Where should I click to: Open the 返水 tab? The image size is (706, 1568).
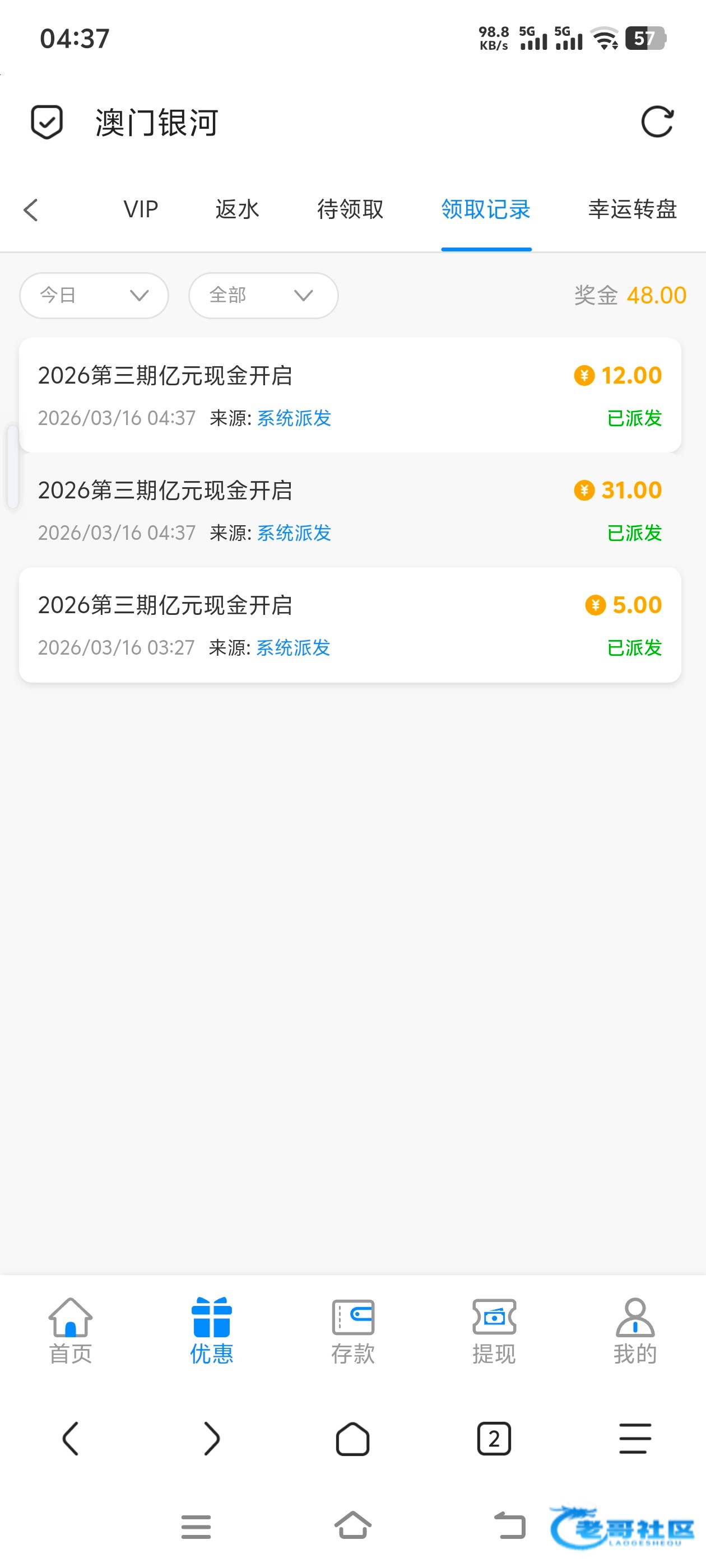[x=237, y=209]
